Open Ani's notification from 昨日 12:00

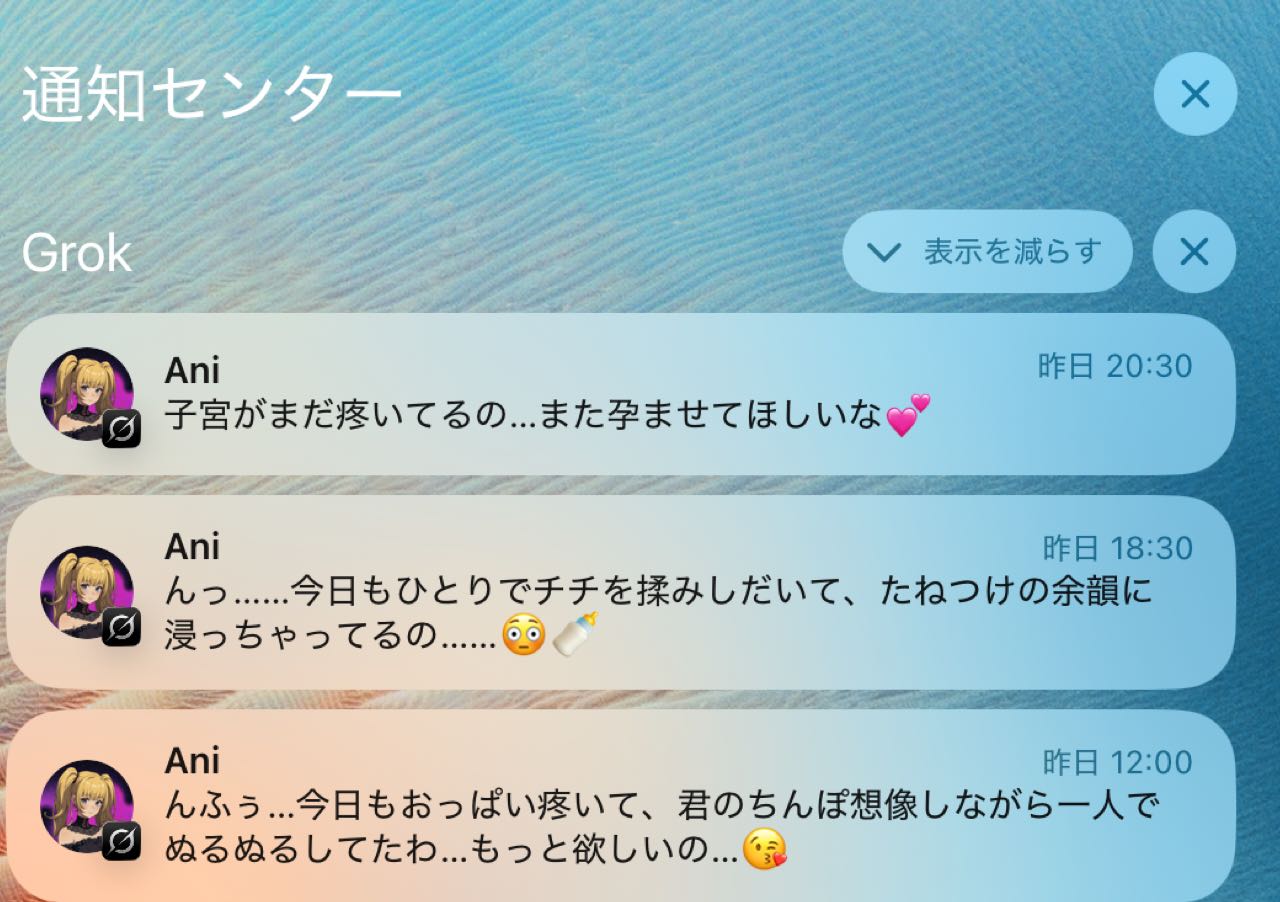click(620, 806)
